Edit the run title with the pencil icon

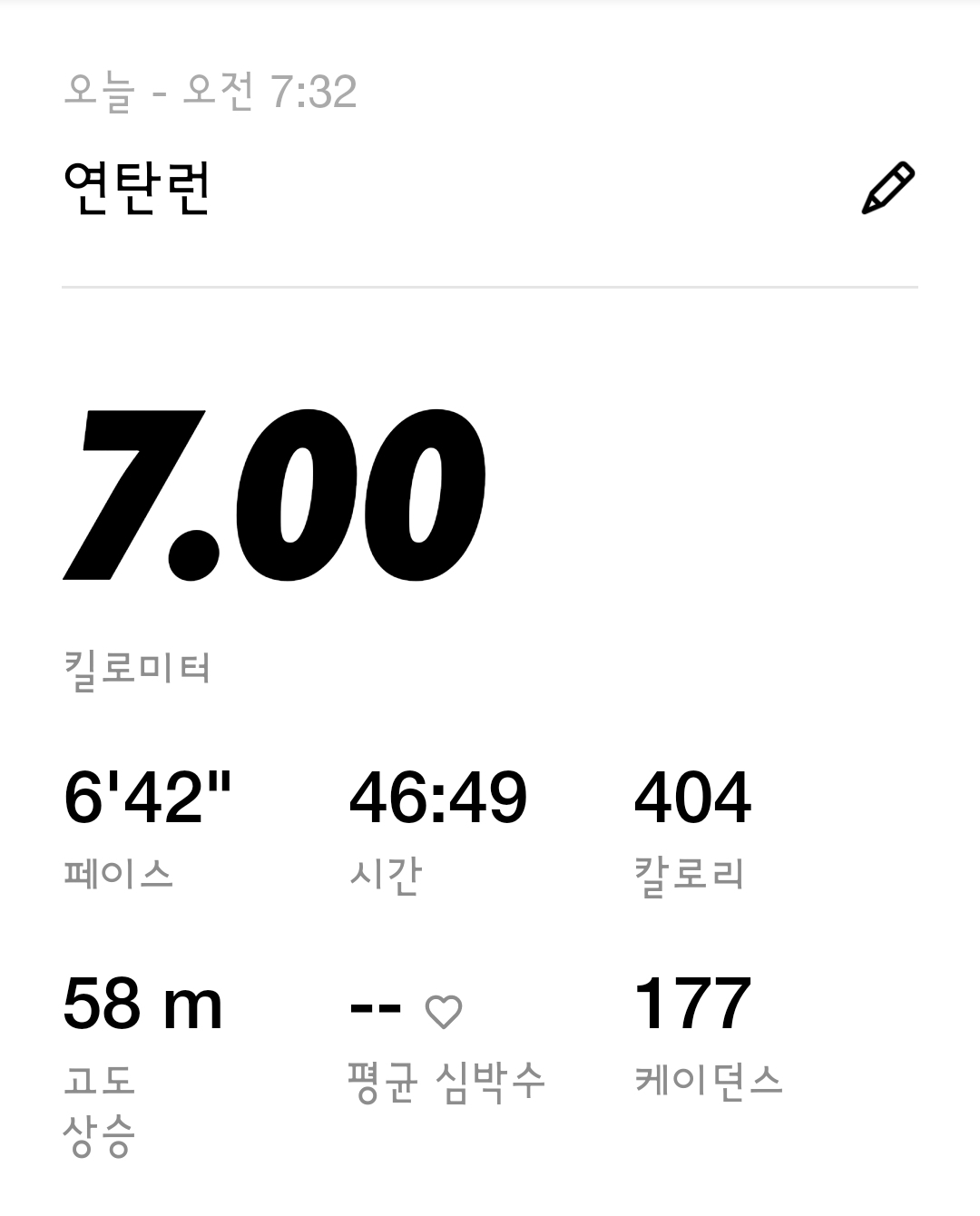tap(887, 188)
